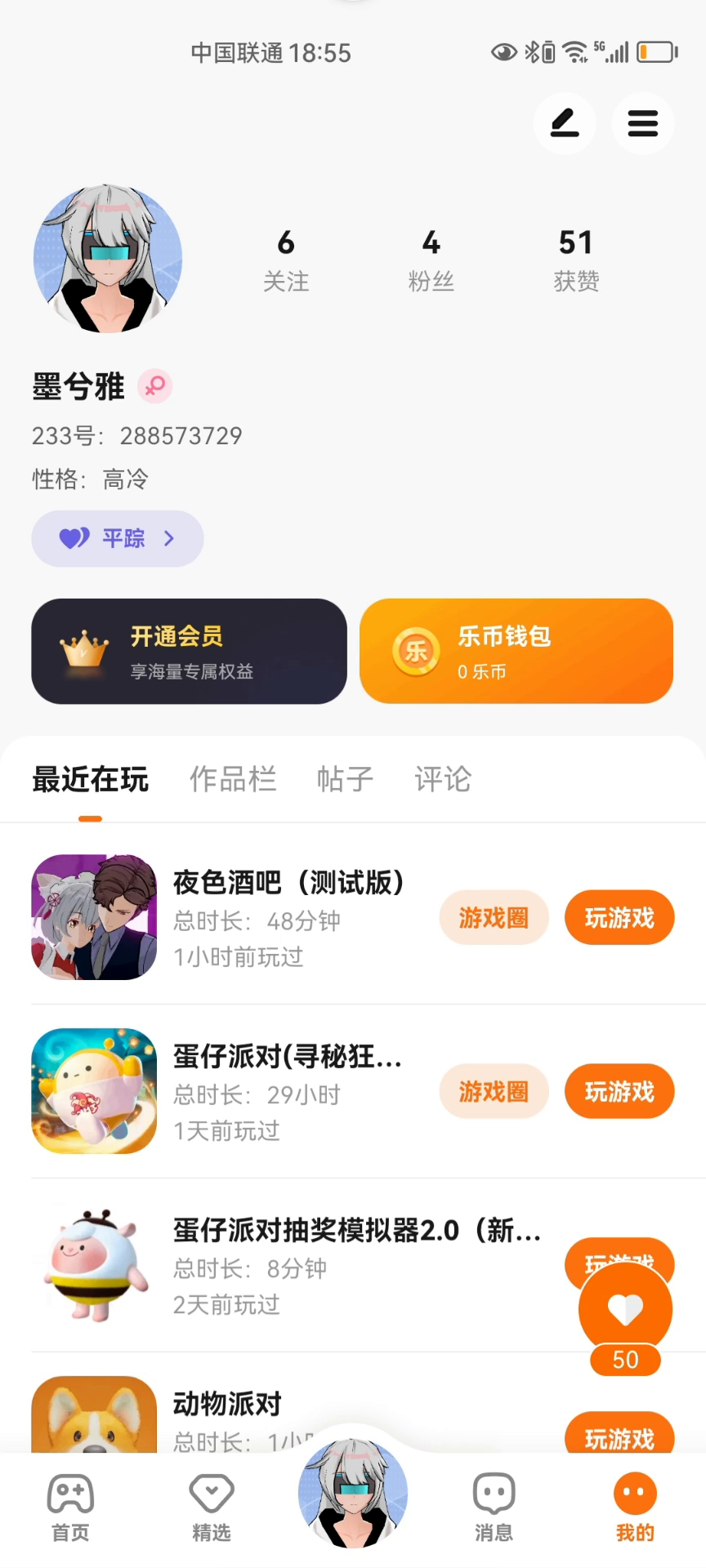Open the 消息 tab
Screen dimensions: 706x1568
494,1508
